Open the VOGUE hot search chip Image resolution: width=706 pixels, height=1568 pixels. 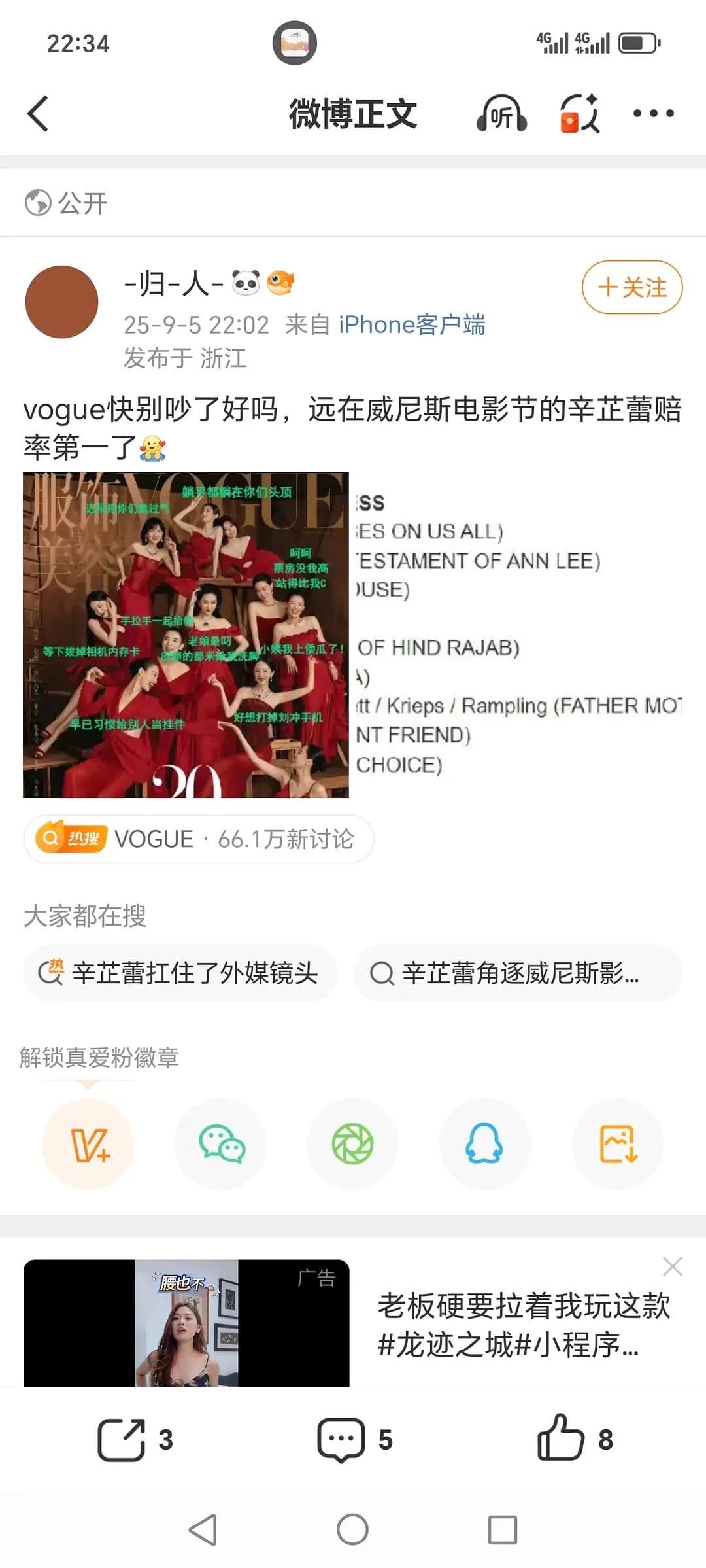click(x=199, y=839)
